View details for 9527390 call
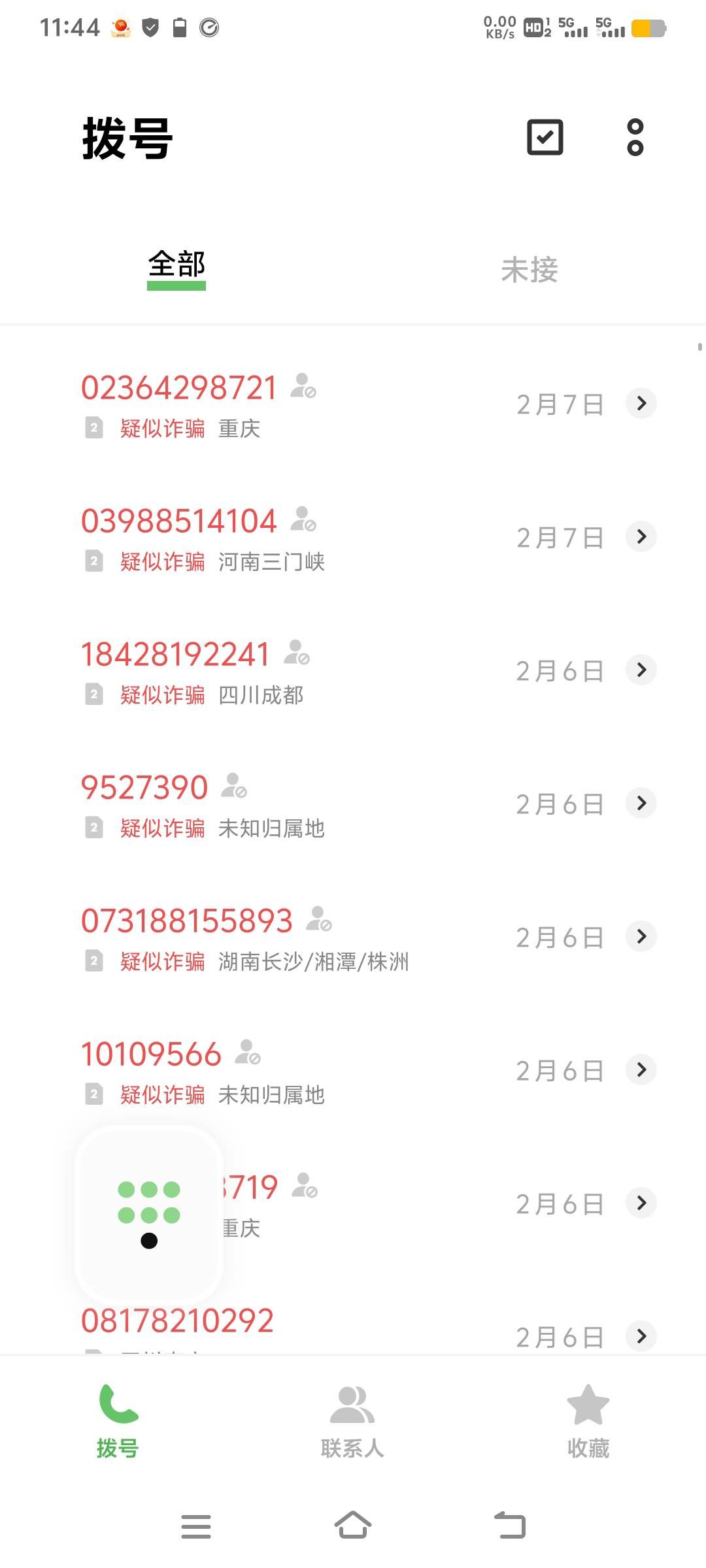 point(641,803)
